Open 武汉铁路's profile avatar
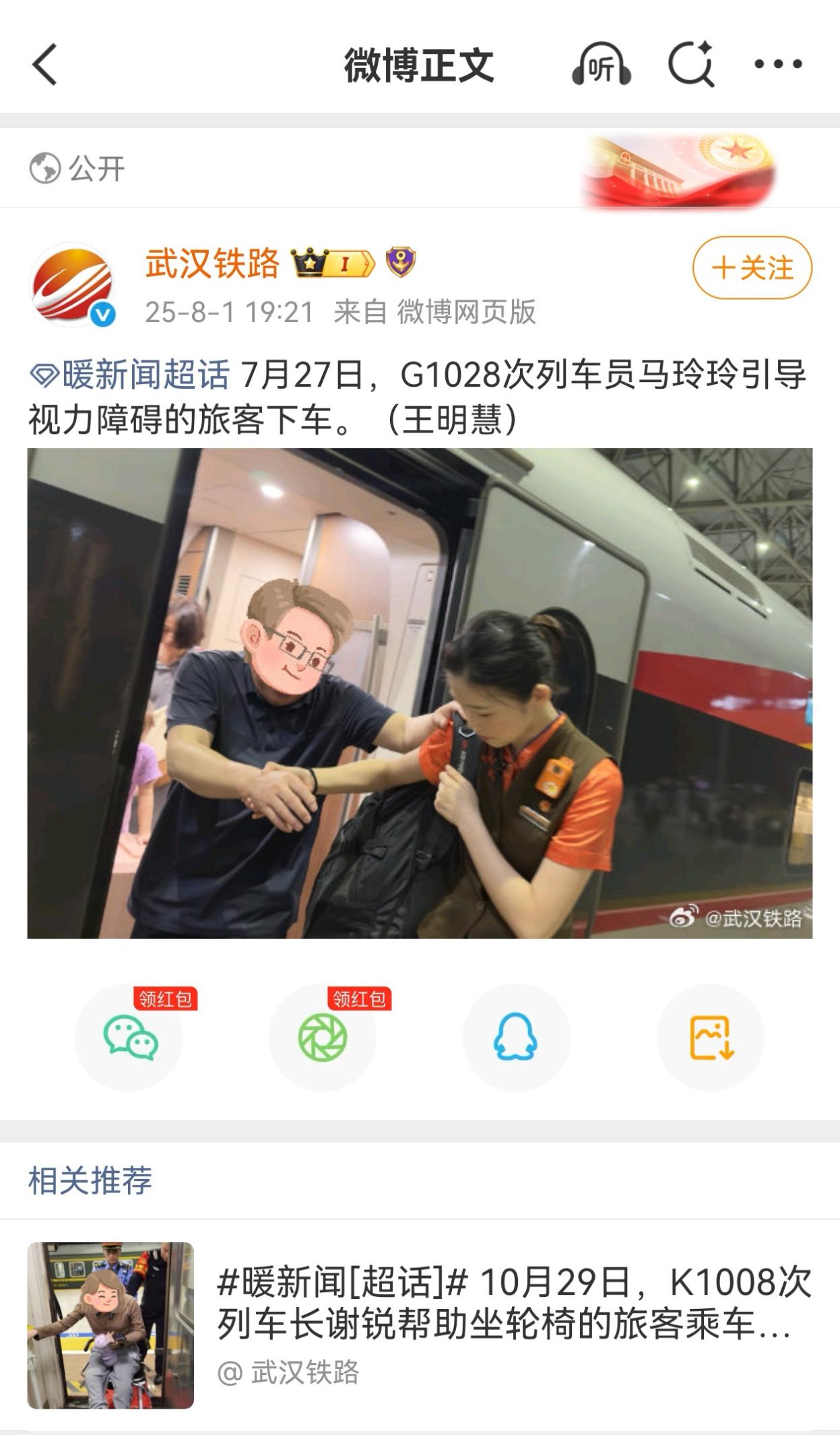Viewport: 840px width, 1435px height. [73, 285]
